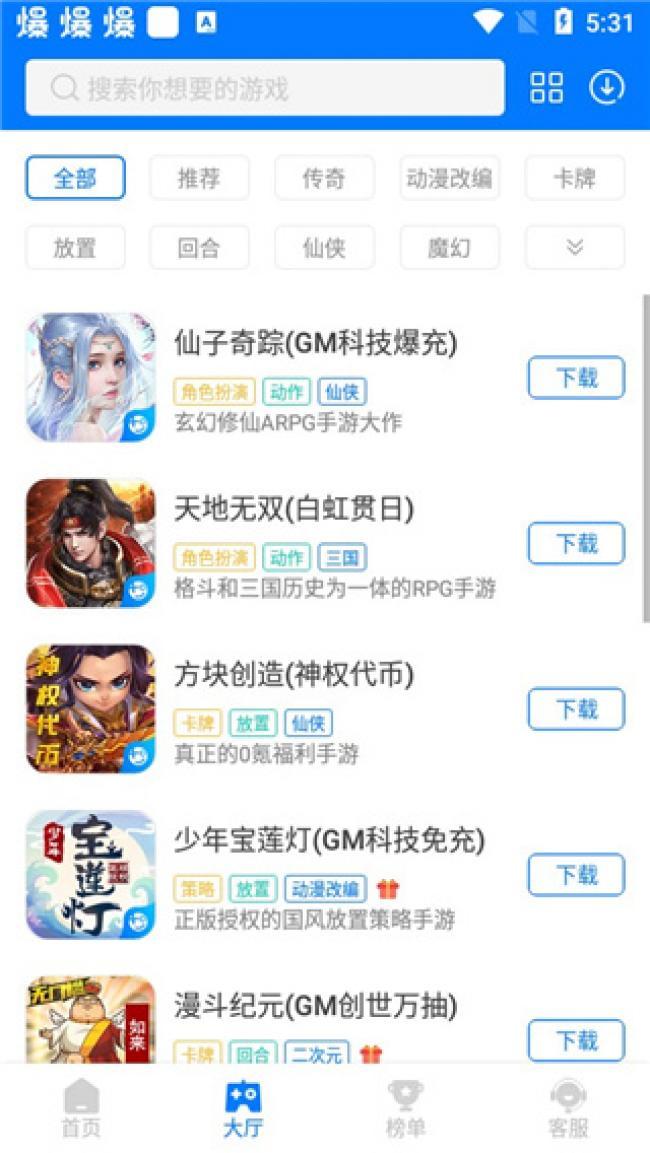This screenshot has width=650, height=1153.
Task: Open the 漫斗纪元(GM创世万抽) game page
Action: [x=315, y=1007]
